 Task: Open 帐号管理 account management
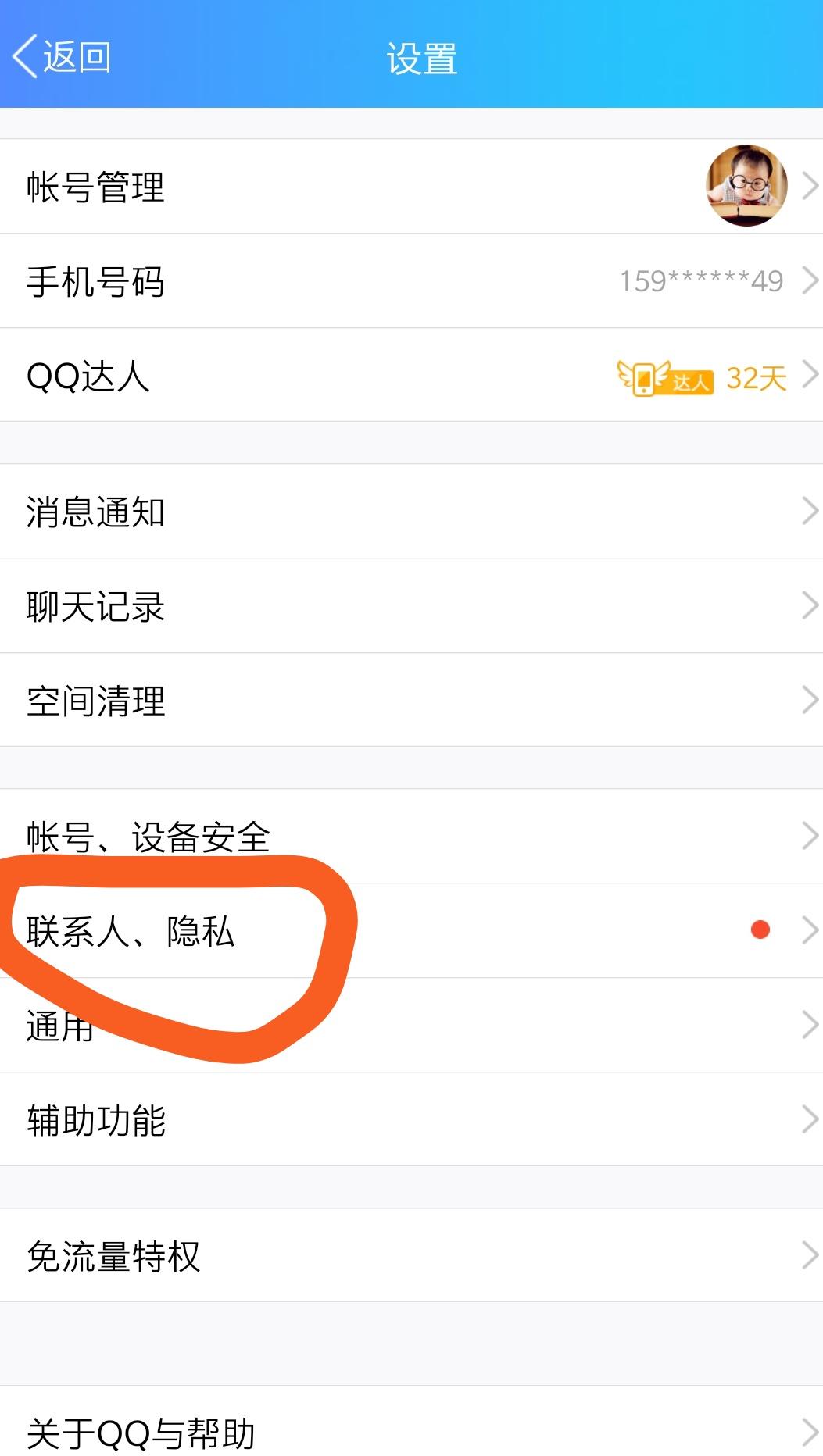[411, 187]
